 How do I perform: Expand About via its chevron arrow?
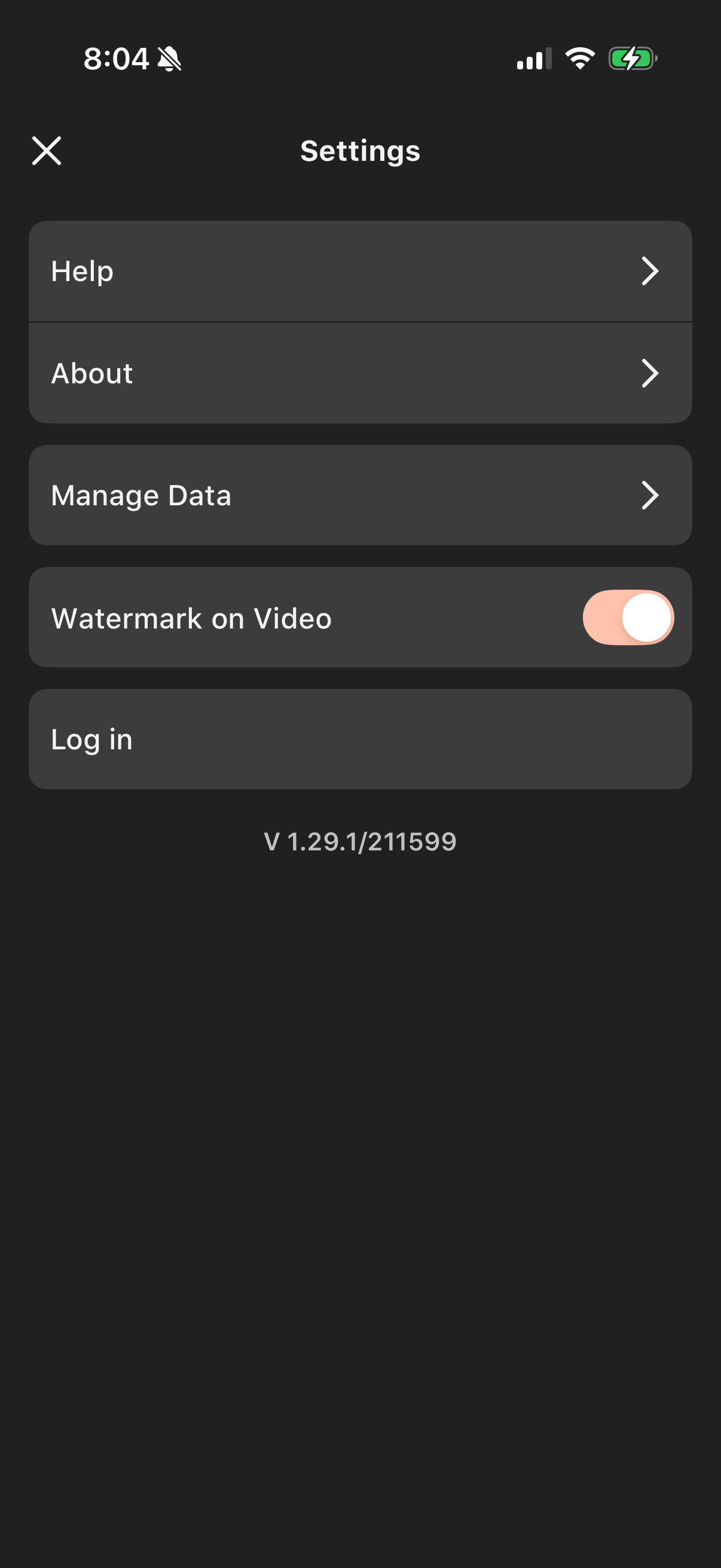[652, 373]
